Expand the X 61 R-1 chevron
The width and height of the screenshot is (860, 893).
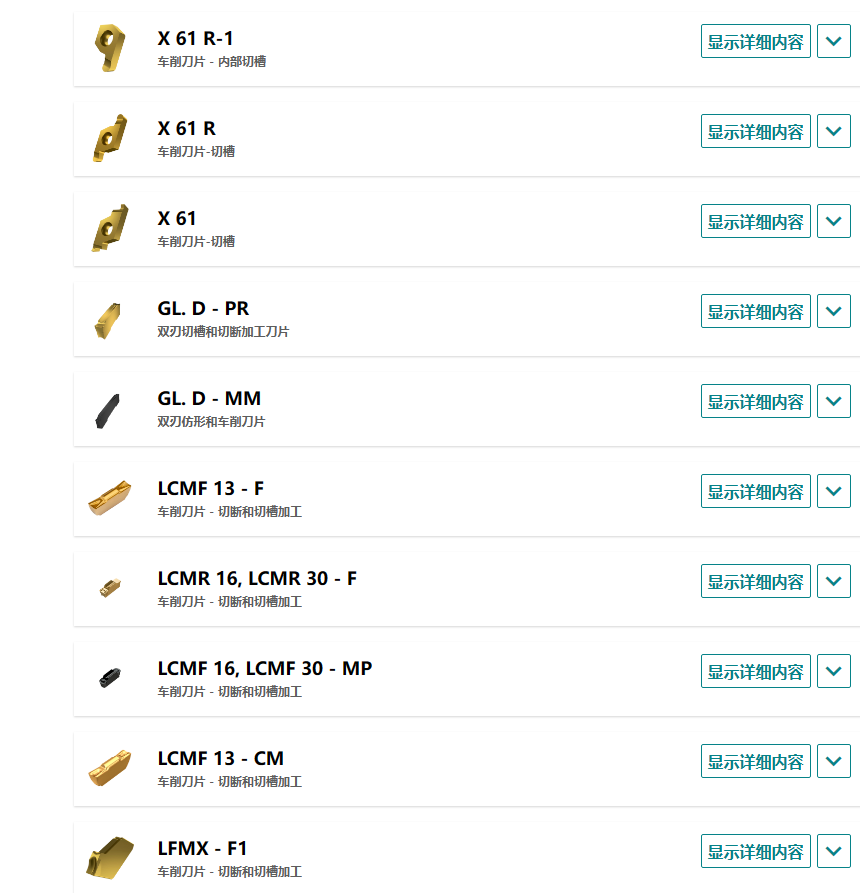point(834,42)
